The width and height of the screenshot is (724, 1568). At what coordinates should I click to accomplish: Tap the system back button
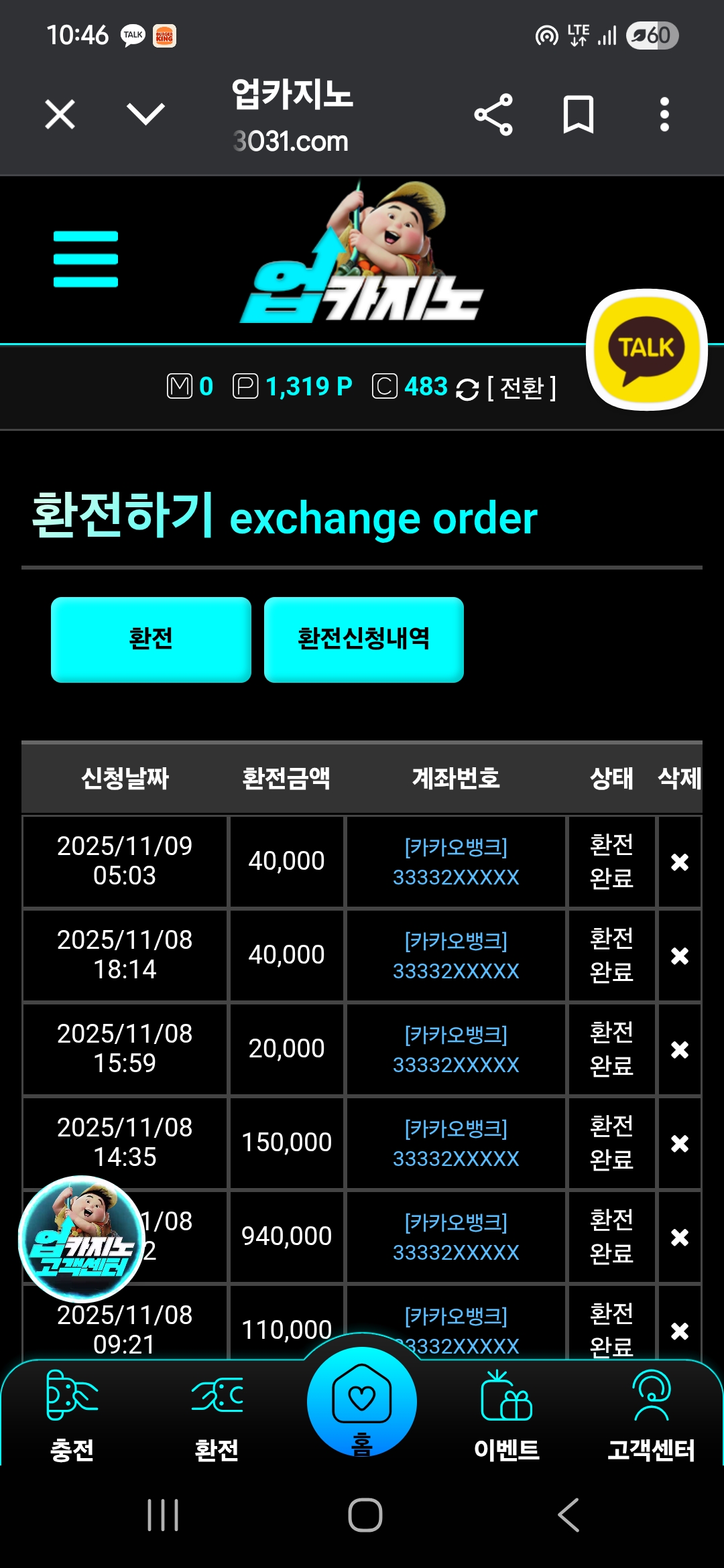[x=568, y=1515]
